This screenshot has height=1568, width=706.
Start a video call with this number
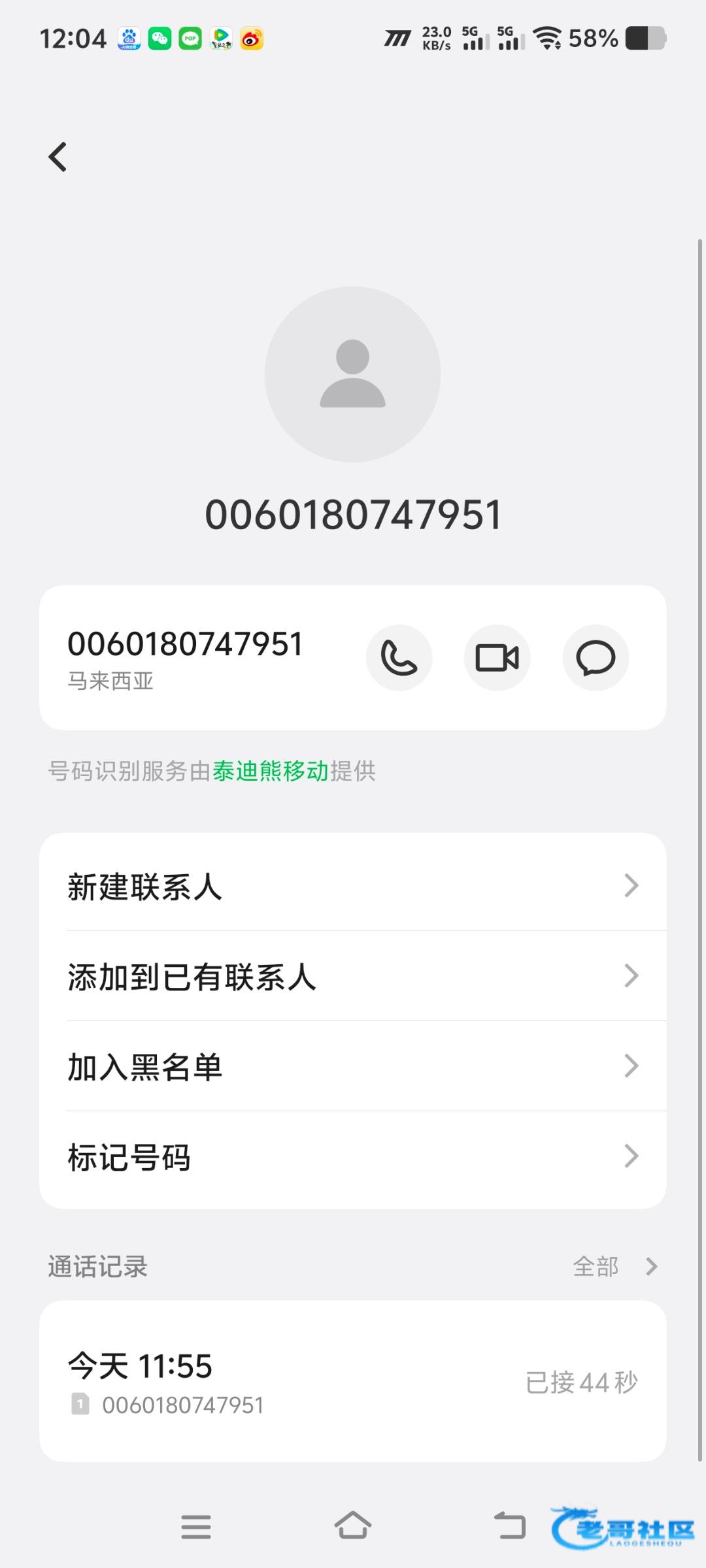(497, 657)
